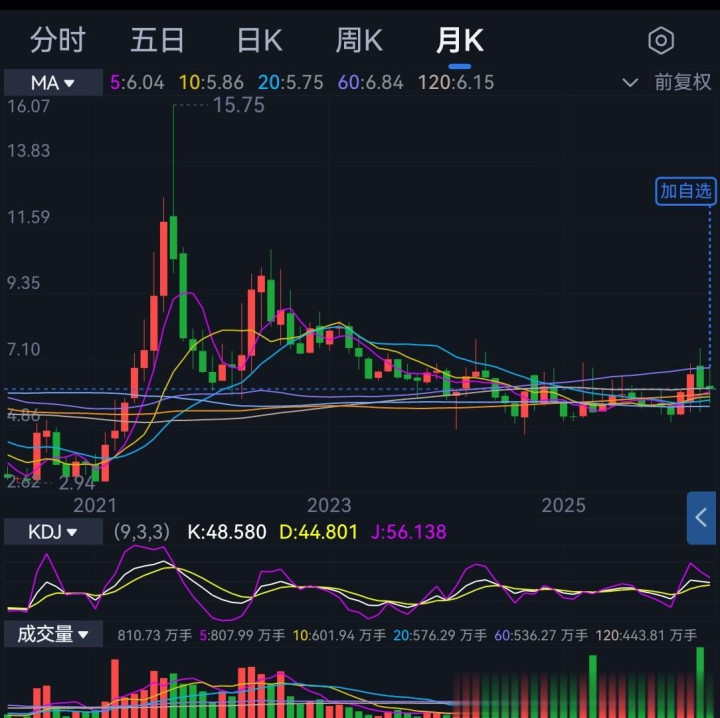Select the 日K chart tab
The height and width of the screenshot is (718, 720).
[259, 40]
